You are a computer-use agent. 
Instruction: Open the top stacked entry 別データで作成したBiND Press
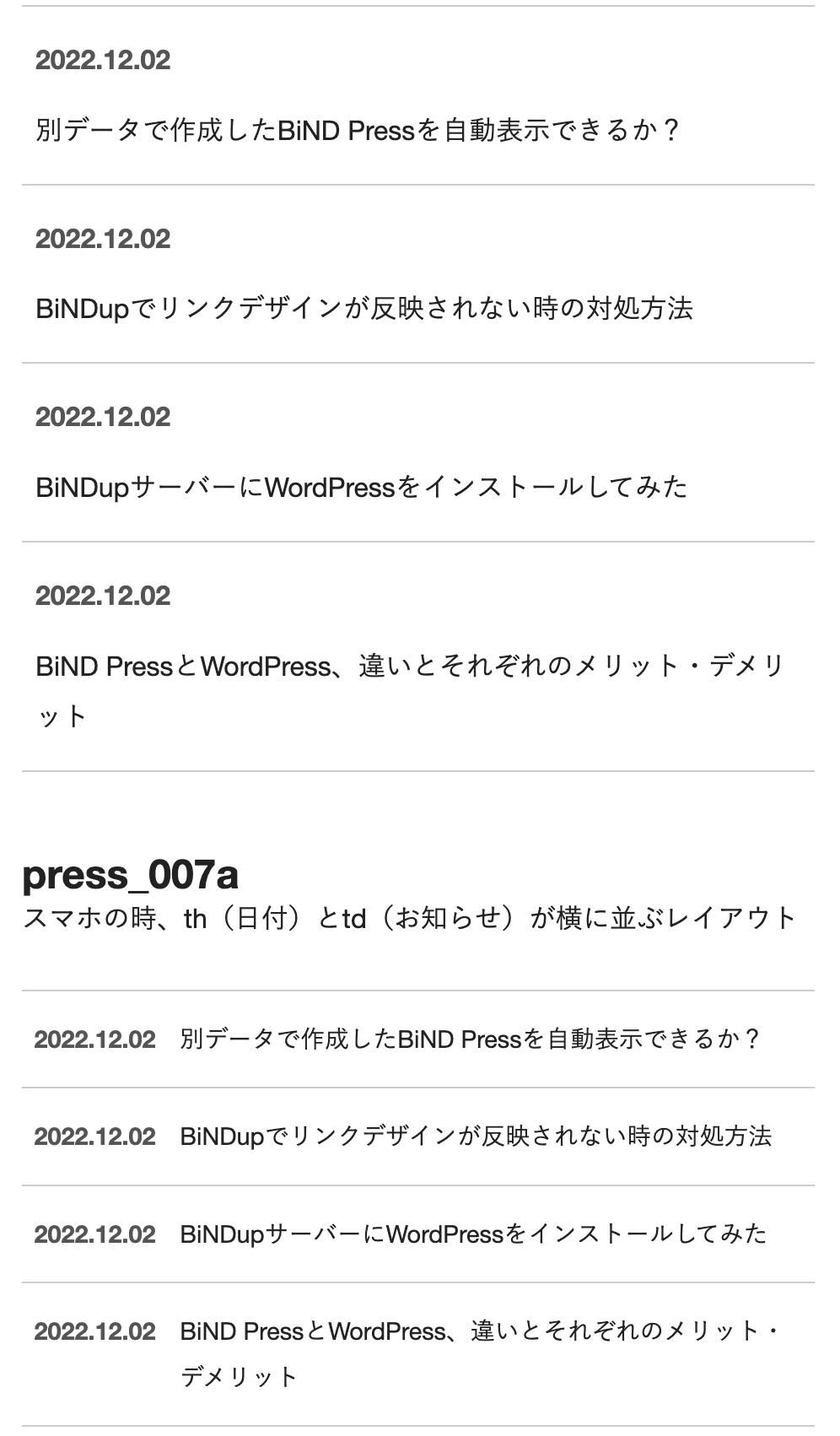click(357, 131)
